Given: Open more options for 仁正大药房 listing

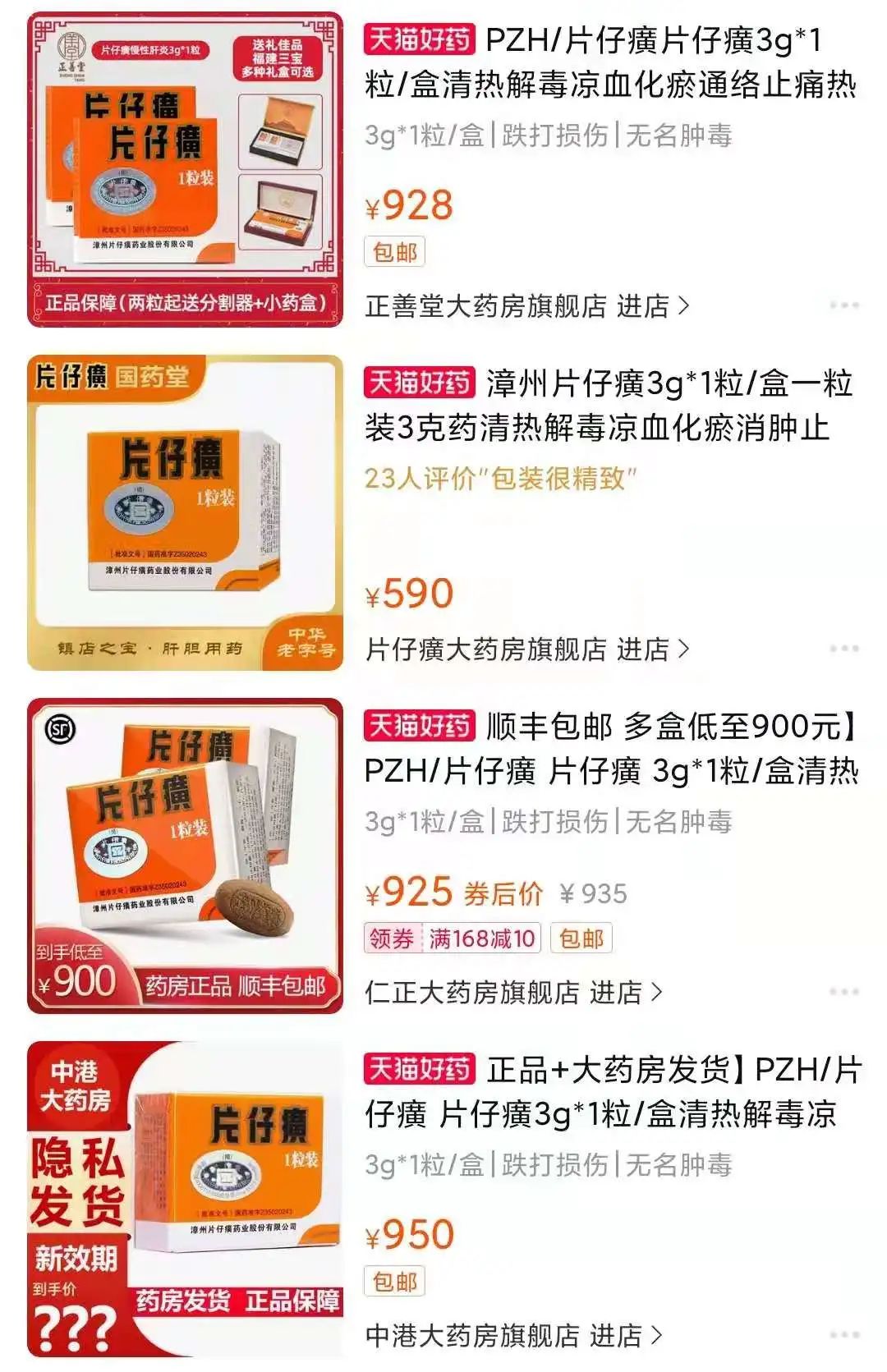Looking at the screenshot, I should [x=843, y=992].
